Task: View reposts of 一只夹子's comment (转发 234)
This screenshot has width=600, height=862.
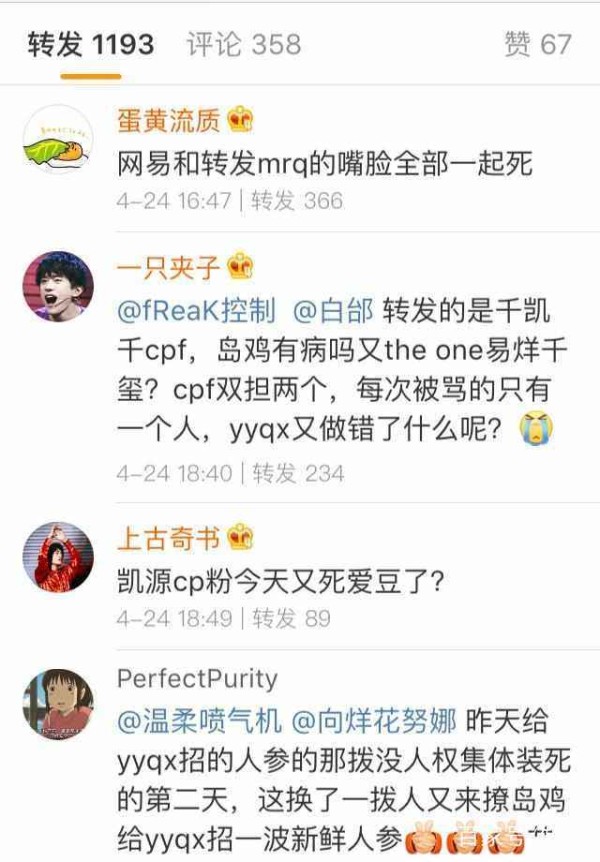Action: pos(298,473)
